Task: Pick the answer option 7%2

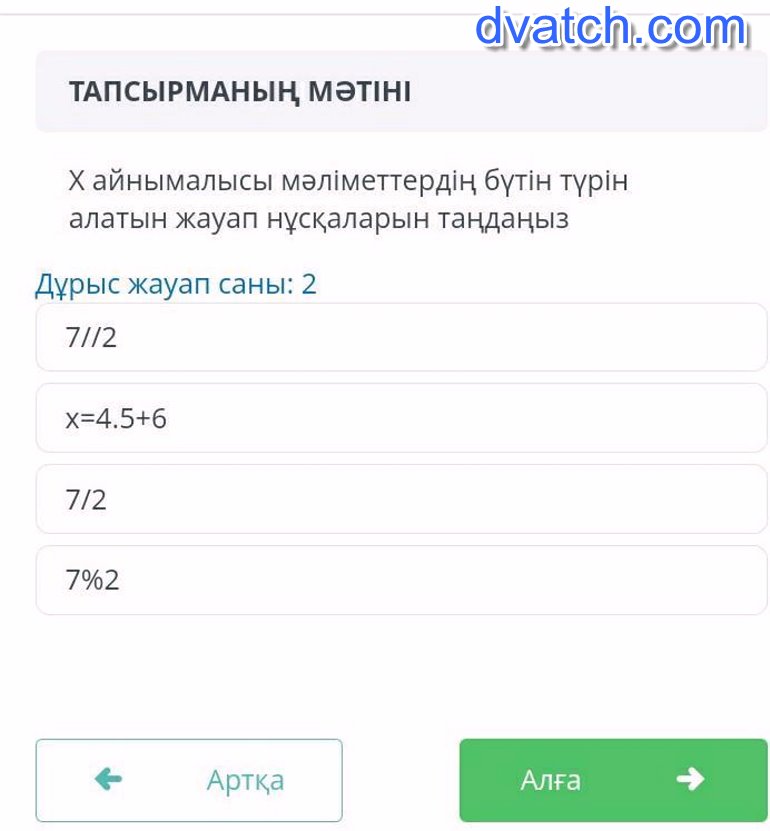Action: click(x=400, y=580)
